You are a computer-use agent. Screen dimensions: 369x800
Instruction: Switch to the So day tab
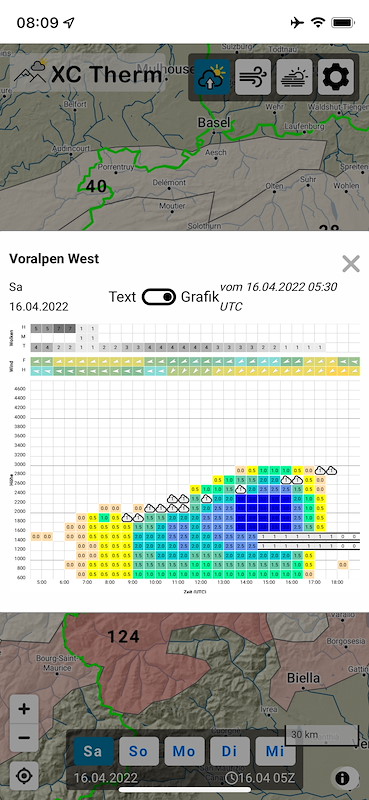(139, 752)
